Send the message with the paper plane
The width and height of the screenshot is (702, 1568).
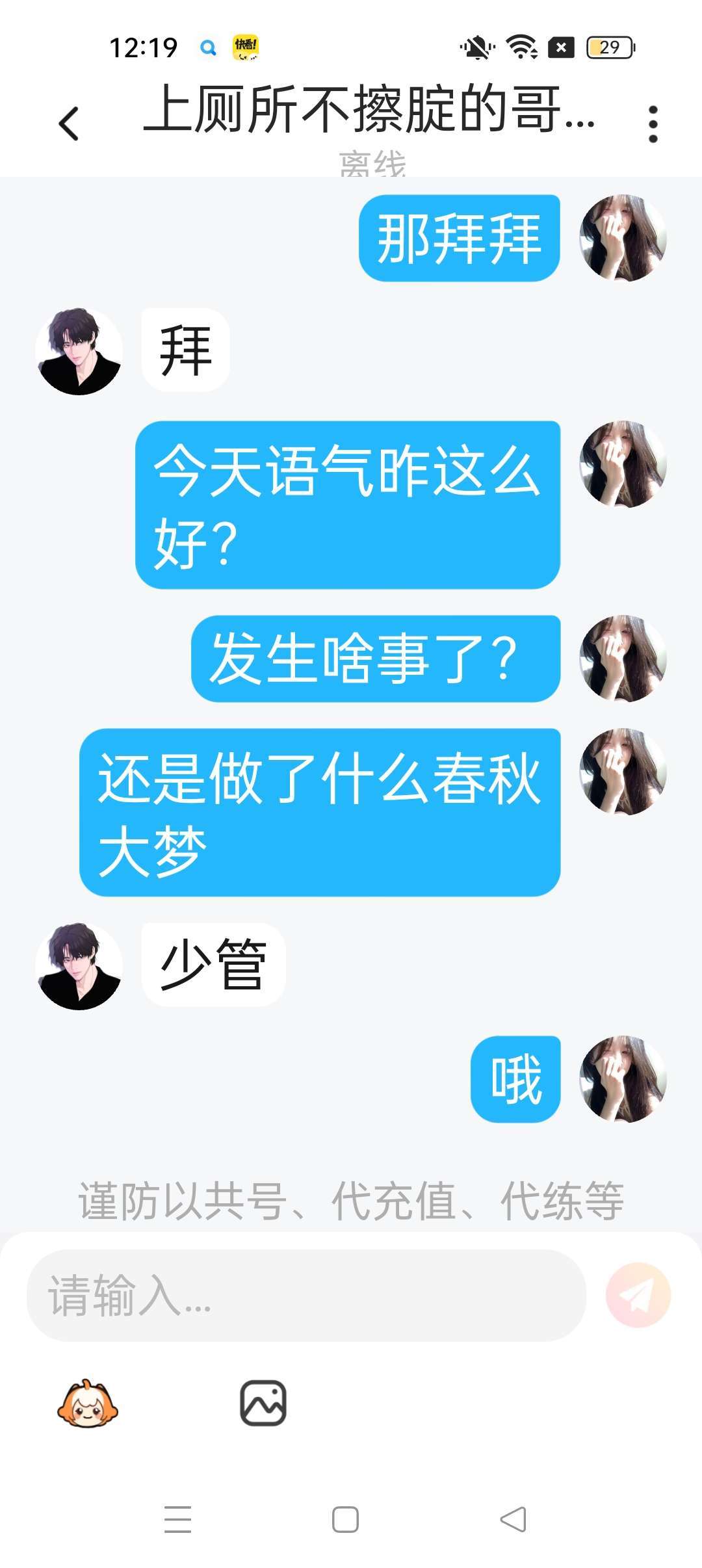pos(638,1295)
